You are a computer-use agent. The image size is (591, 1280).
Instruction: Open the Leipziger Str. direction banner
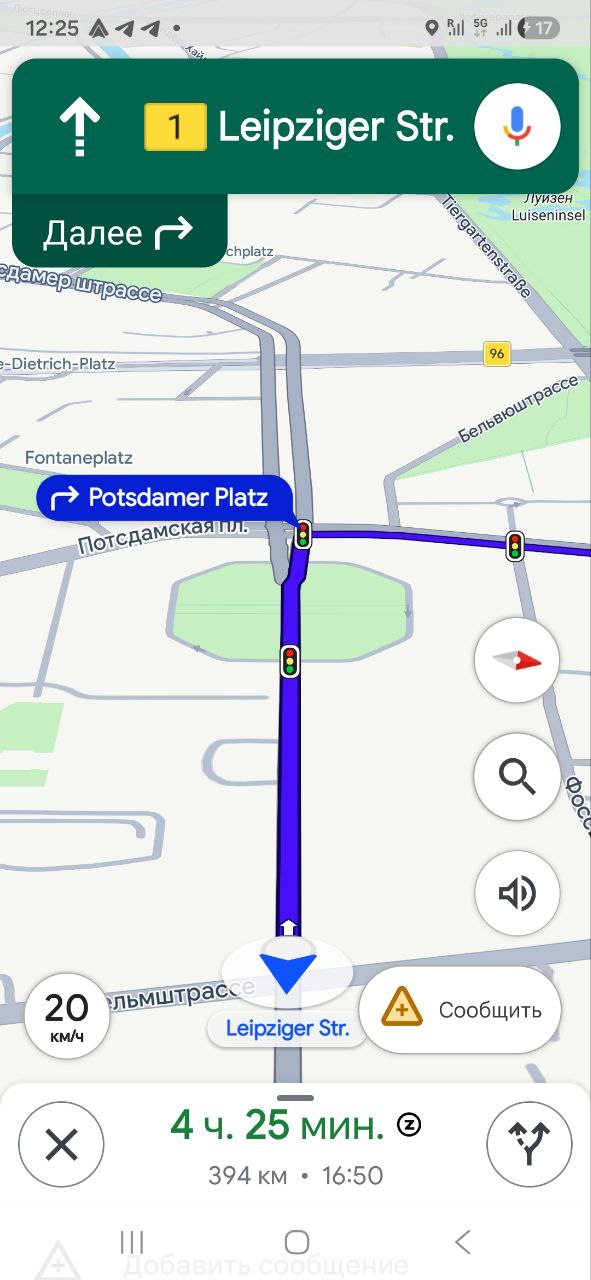coord(295,126)
